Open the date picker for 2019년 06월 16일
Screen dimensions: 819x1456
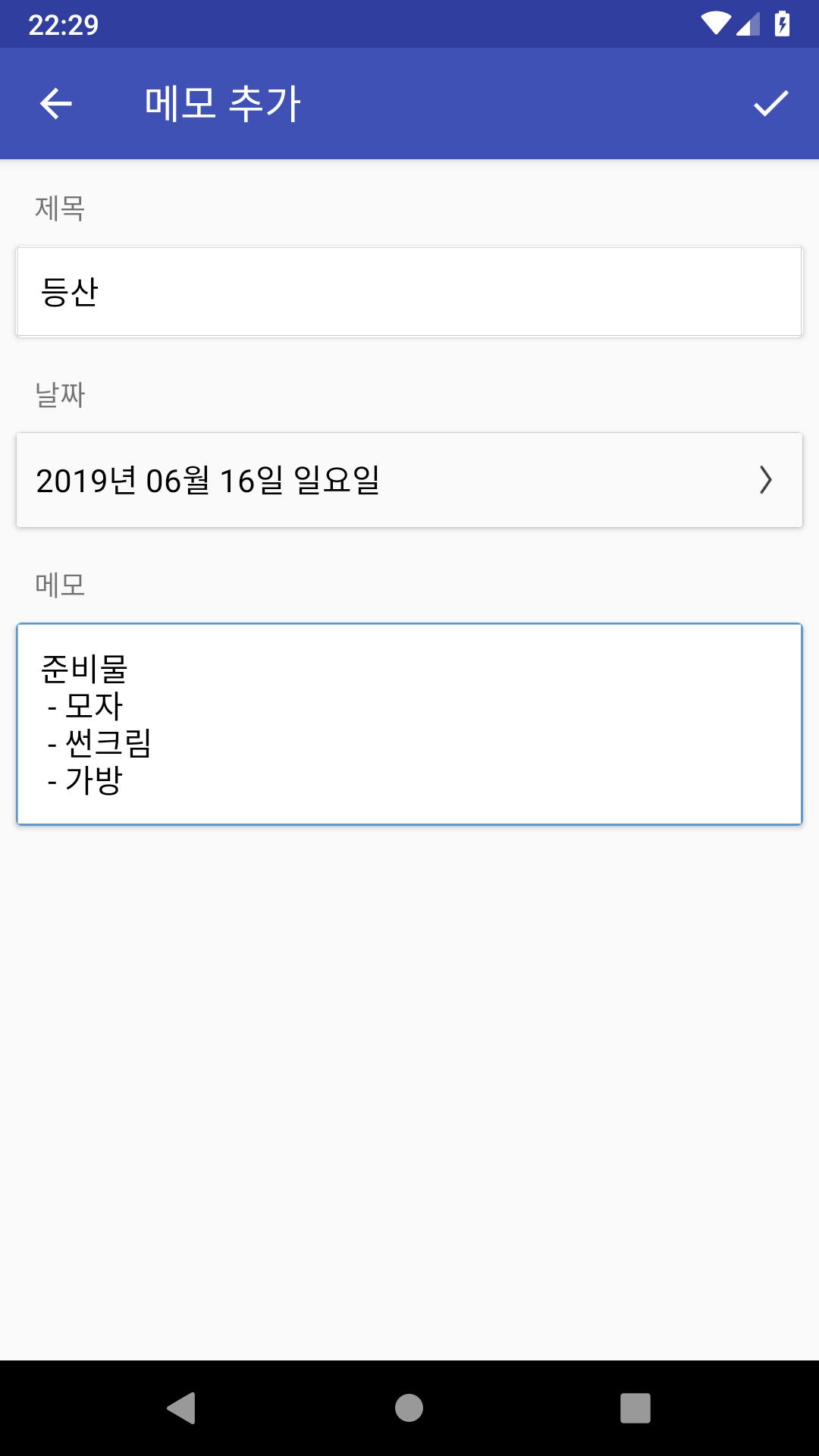[x=409, y=480]
